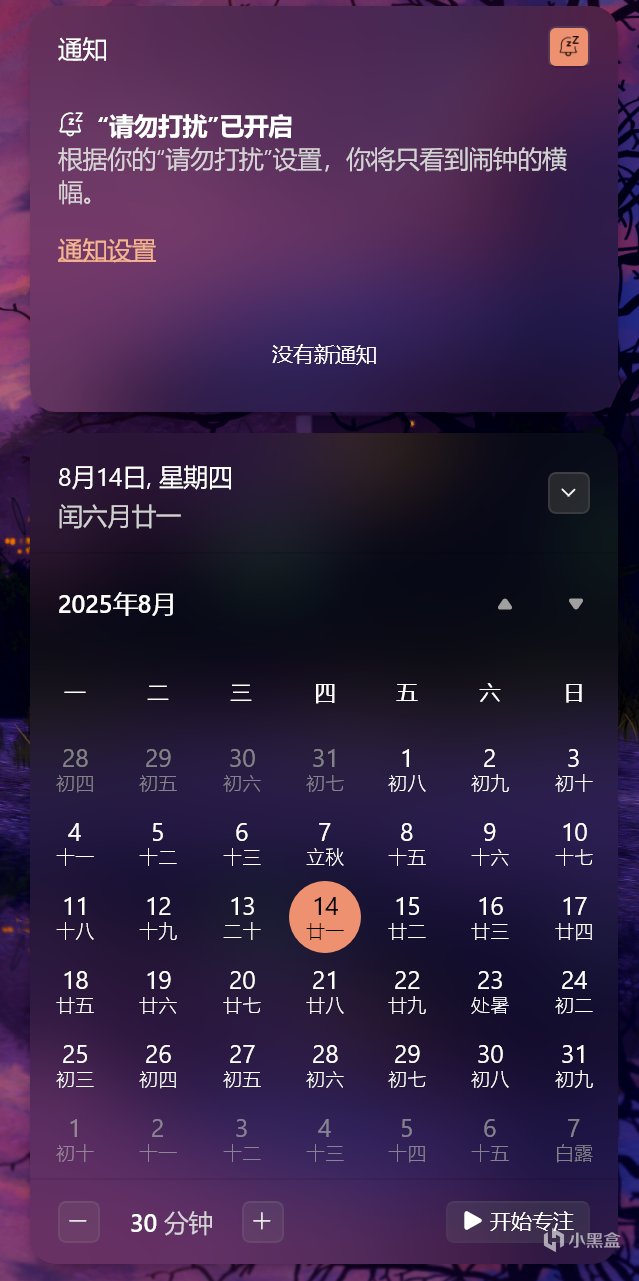Toggle the Do Not Disturb bell icon
The image size is (639, 1281).
(569, 47)
